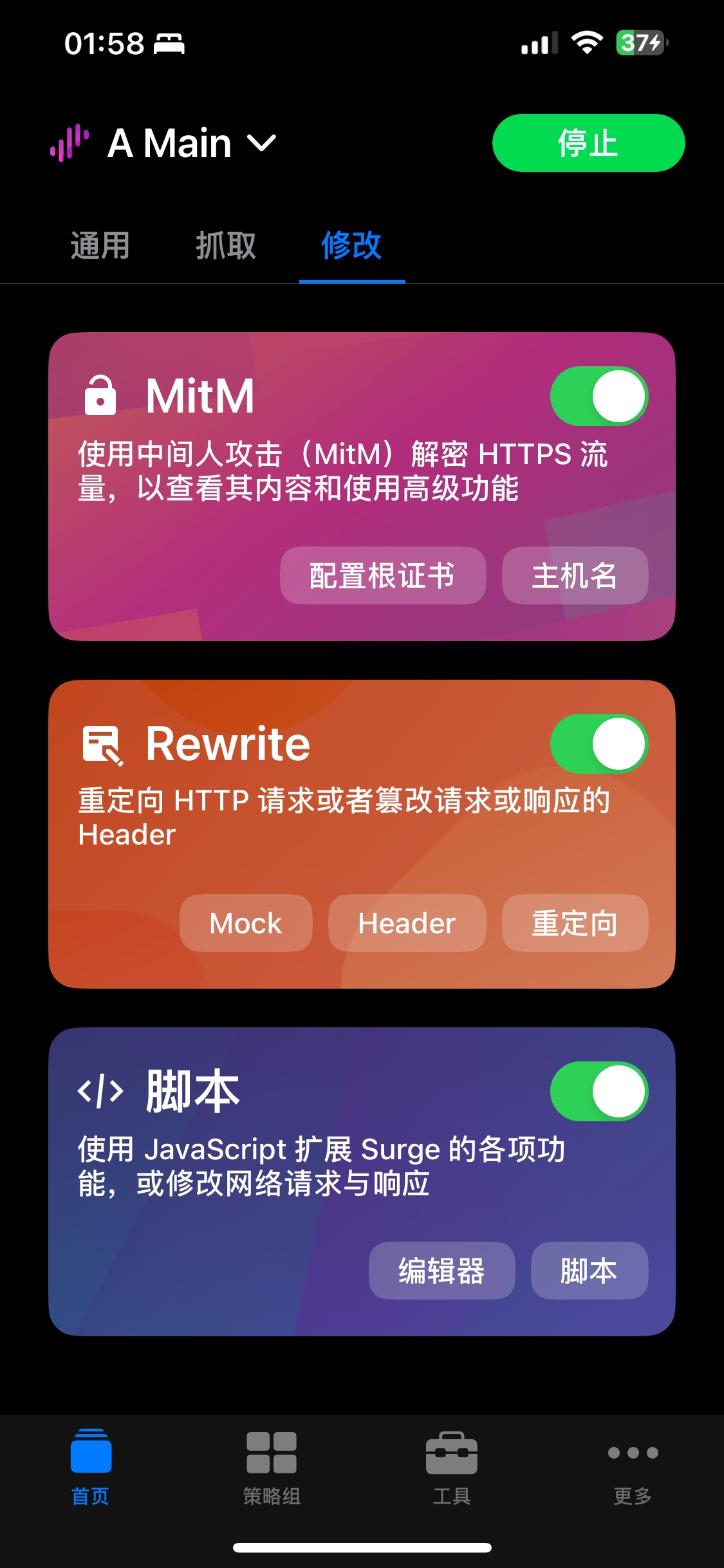Open the script 编辑器
The height and width of the screenshot is (1568, 724).
point(441,1271)
